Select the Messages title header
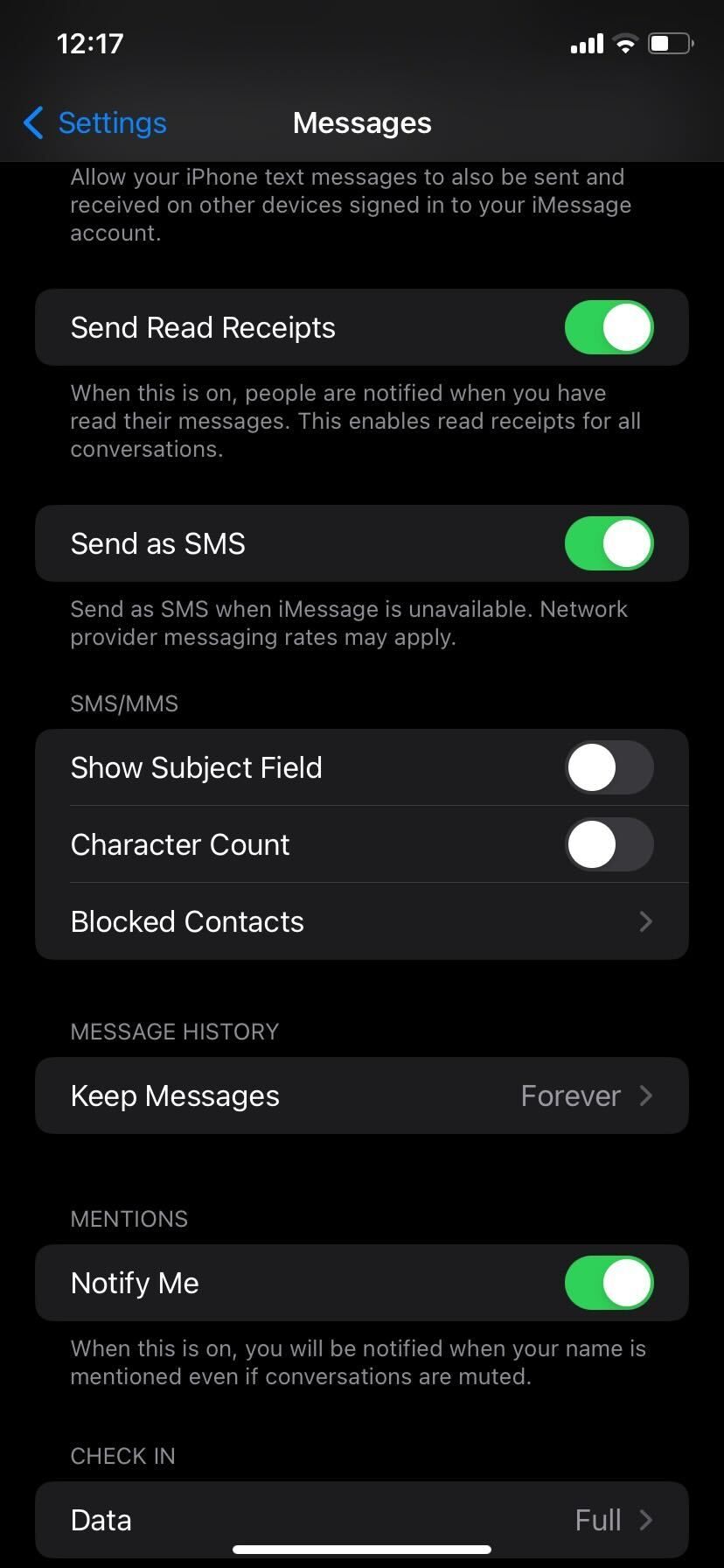The width and height of the screenshot is (724, 1568). [x=362, y=122]
